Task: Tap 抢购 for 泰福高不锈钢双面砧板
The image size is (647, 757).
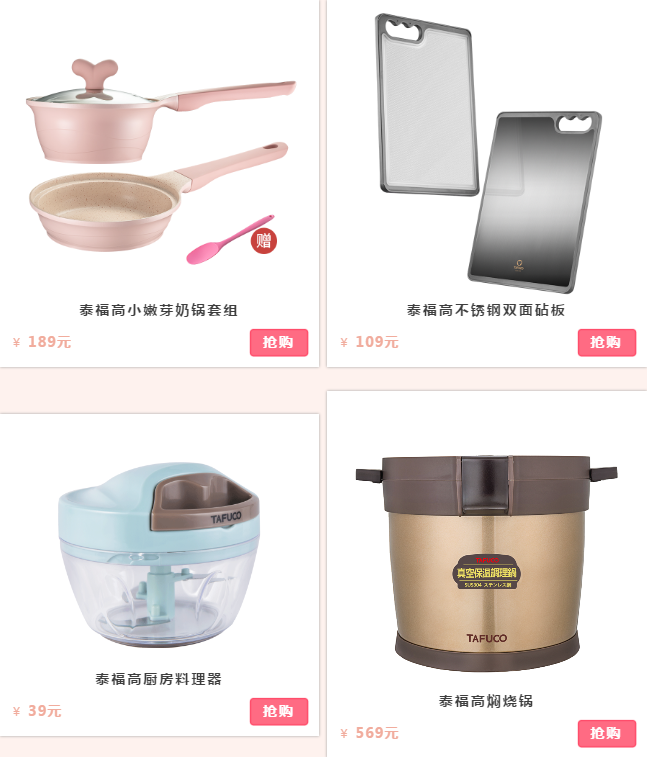Action: 606,342
